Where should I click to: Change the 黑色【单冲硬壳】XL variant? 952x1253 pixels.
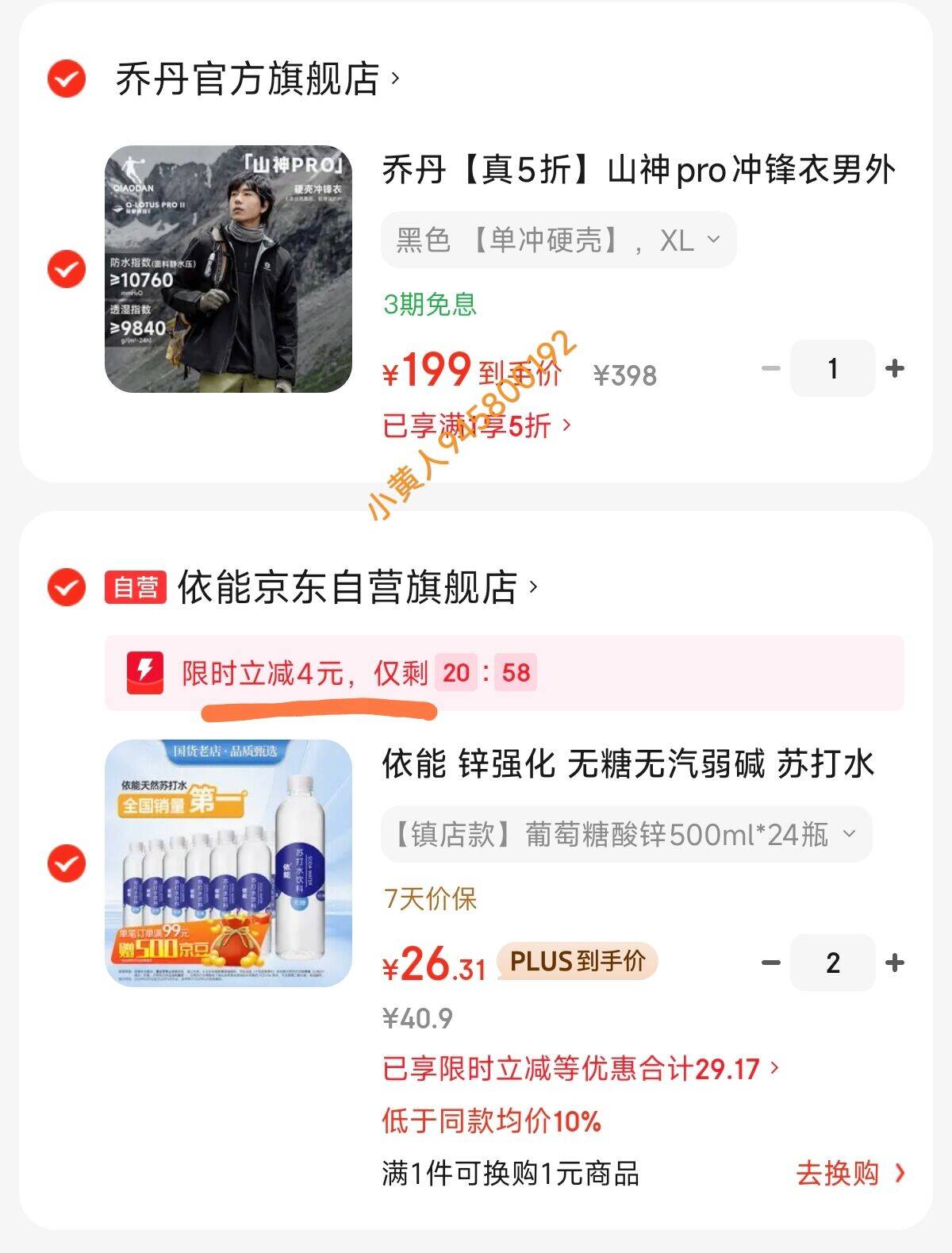pos(559,240)
